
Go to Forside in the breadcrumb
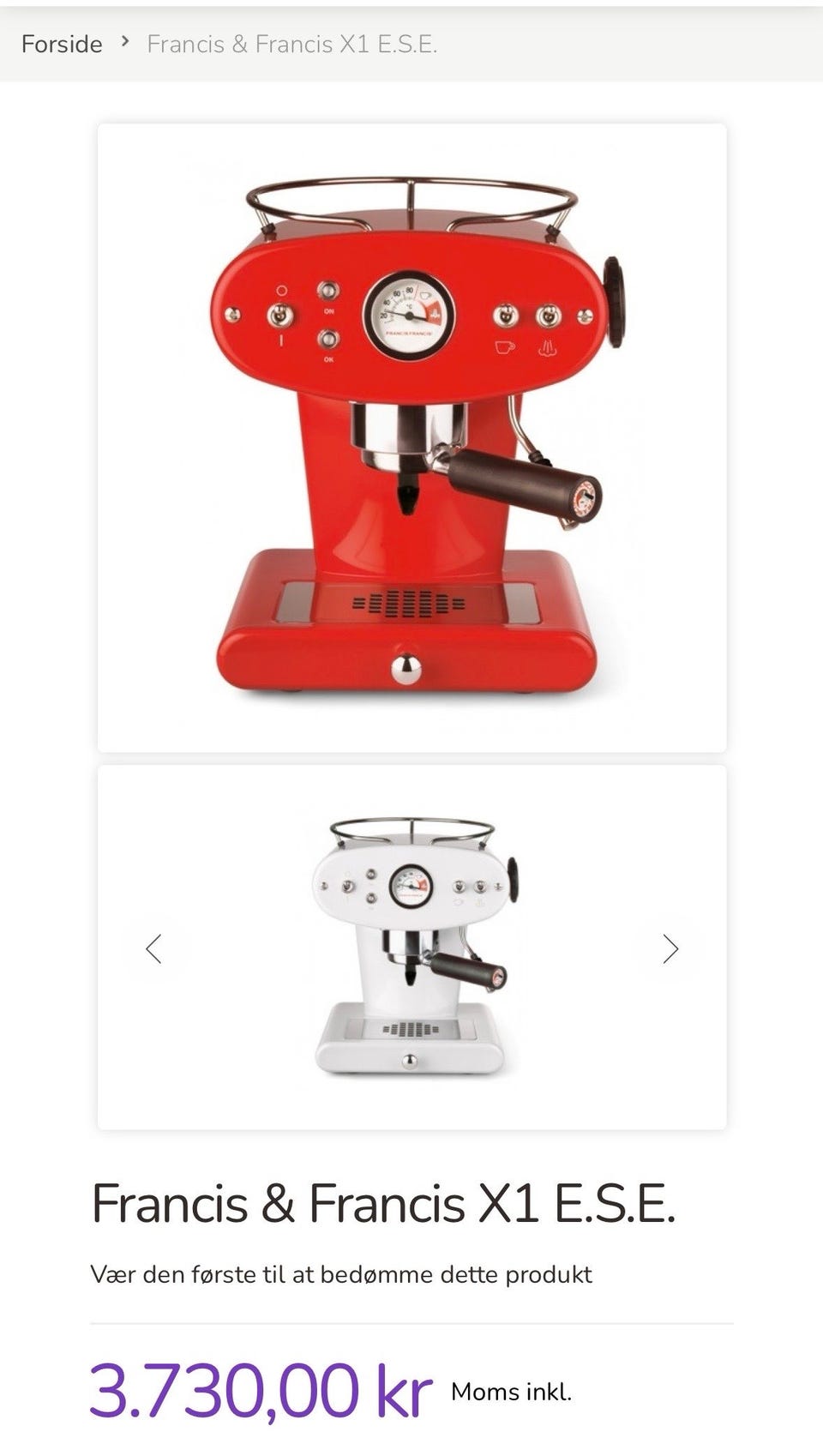[62, 44]
